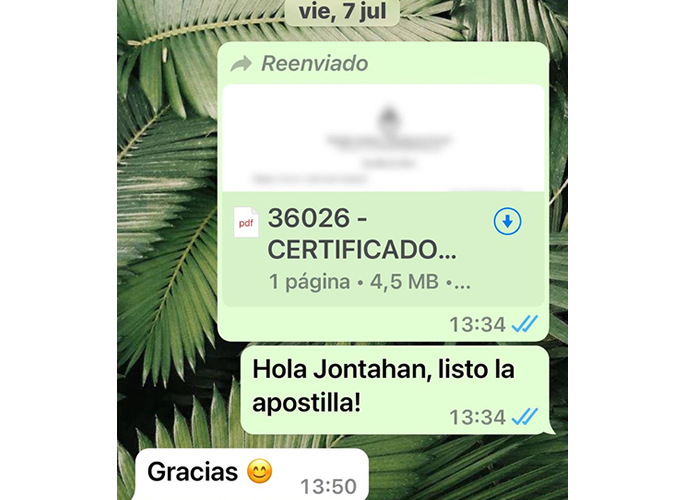Image resolution: width=700 pixels, height=500 pixels.
Task: Open the forwarded PDF document preview
Action: [x=382, y=138]
